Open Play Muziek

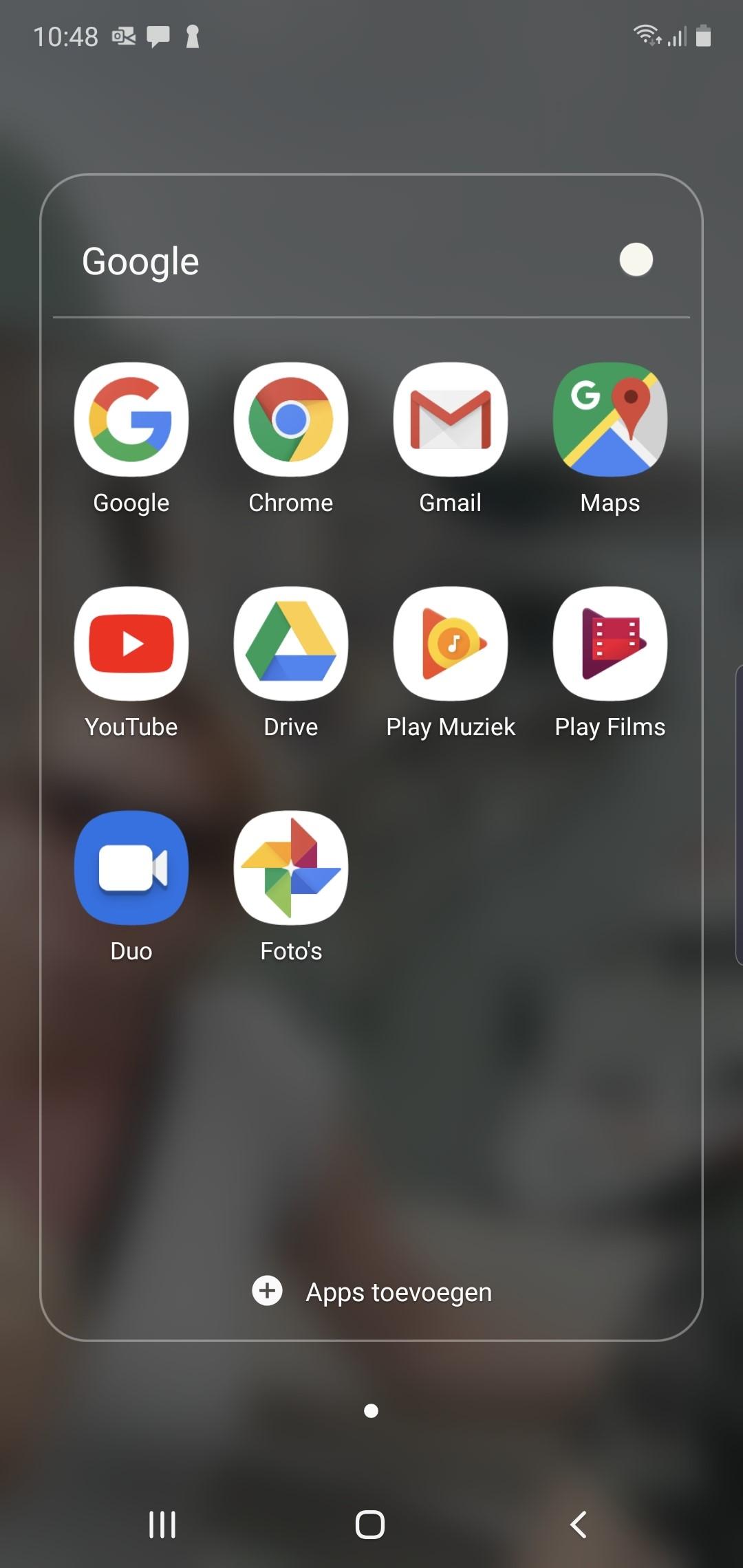tap(450, 644)
